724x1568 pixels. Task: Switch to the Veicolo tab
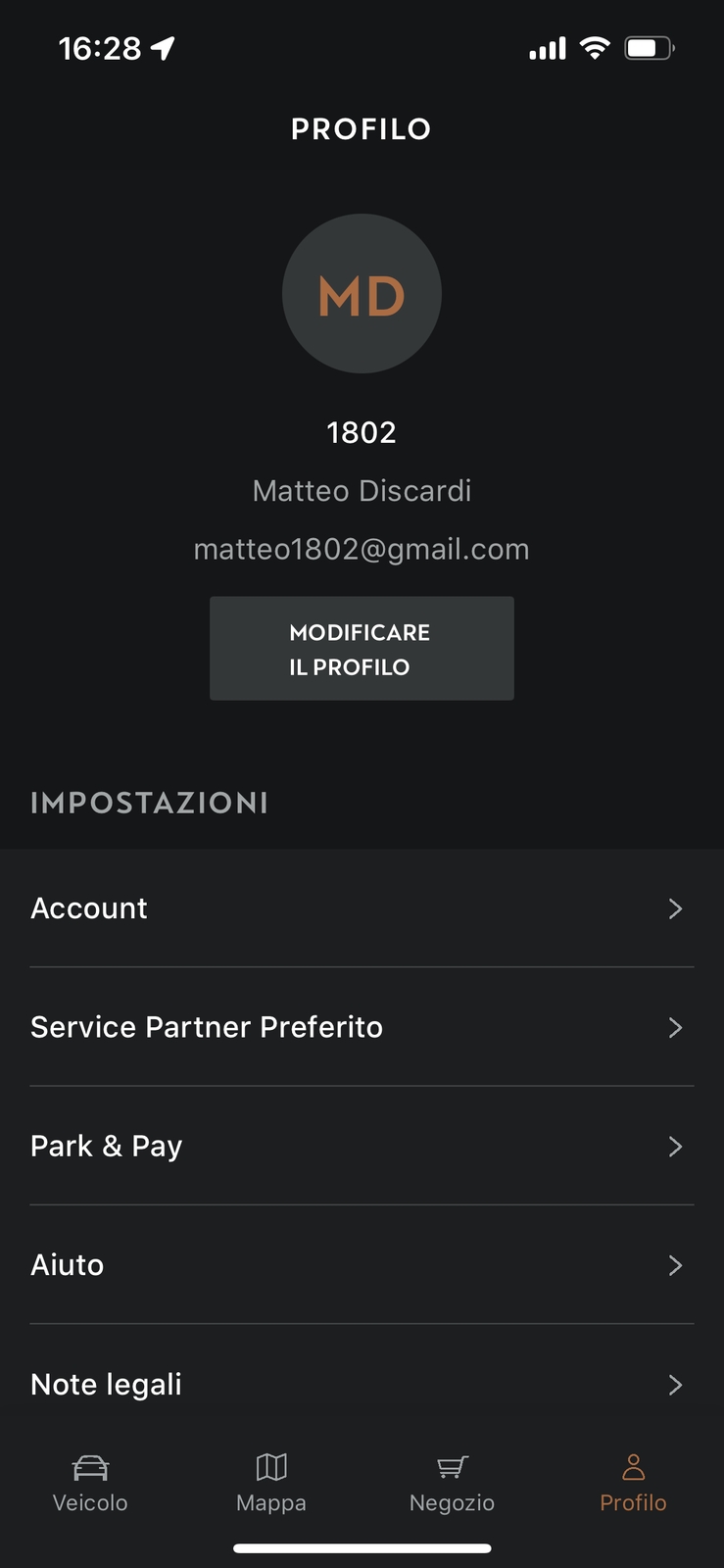(x=90, y=1484)
